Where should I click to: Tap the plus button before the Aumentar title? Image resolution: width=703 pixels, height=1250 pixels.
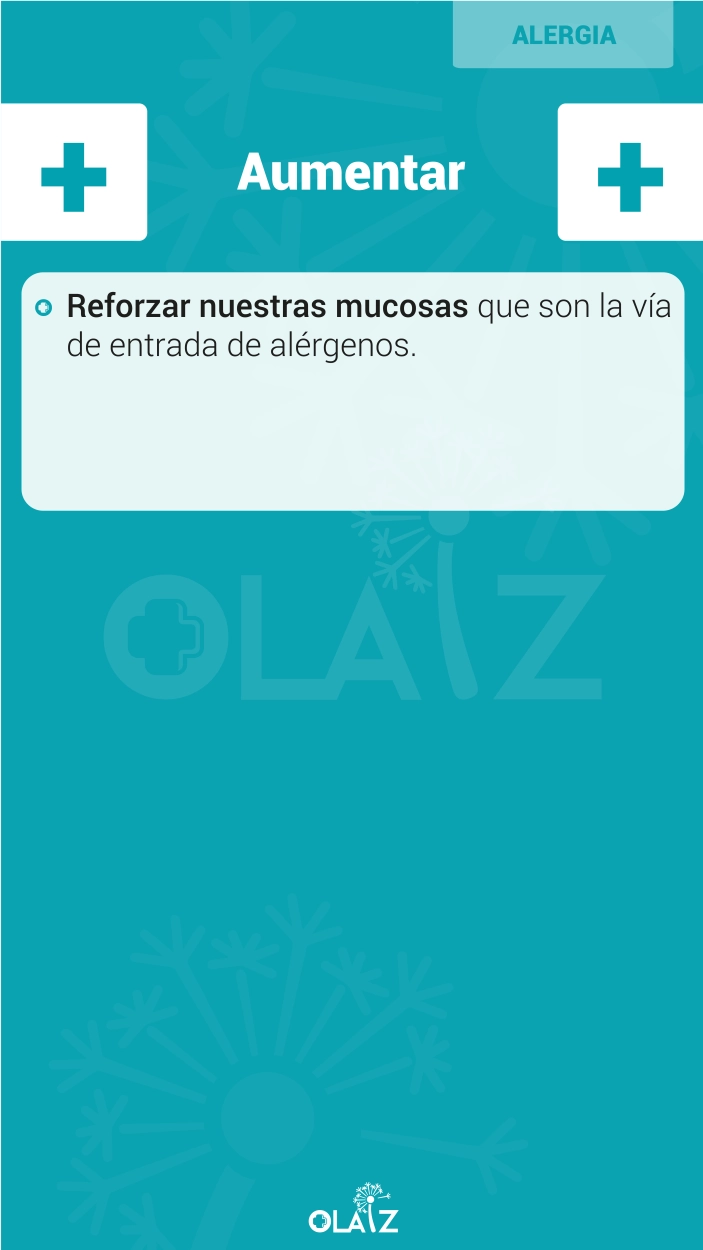point(73,173)
